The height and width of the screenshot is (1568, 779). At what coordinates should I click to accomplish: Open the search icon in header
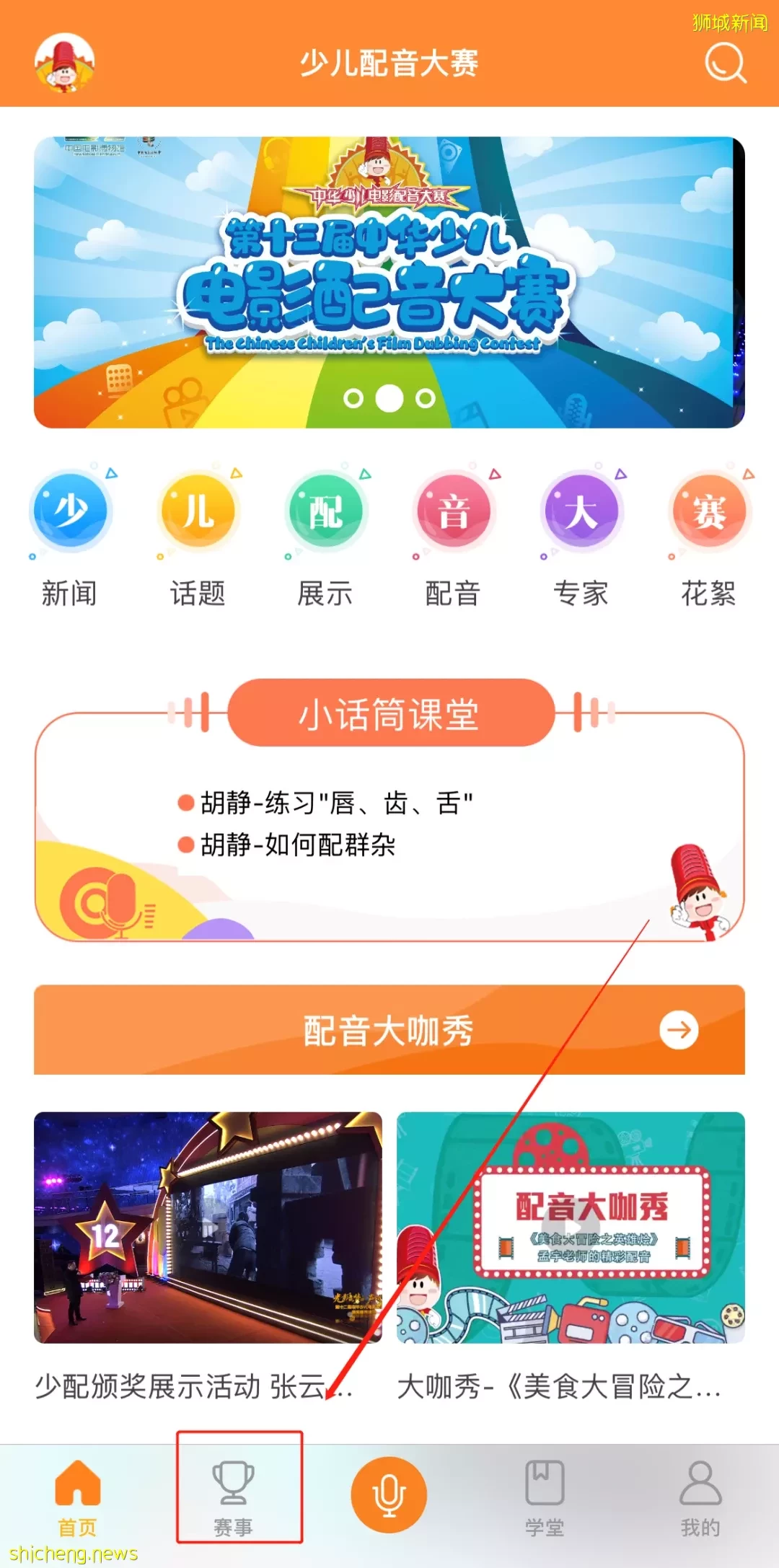click(725, 63)
